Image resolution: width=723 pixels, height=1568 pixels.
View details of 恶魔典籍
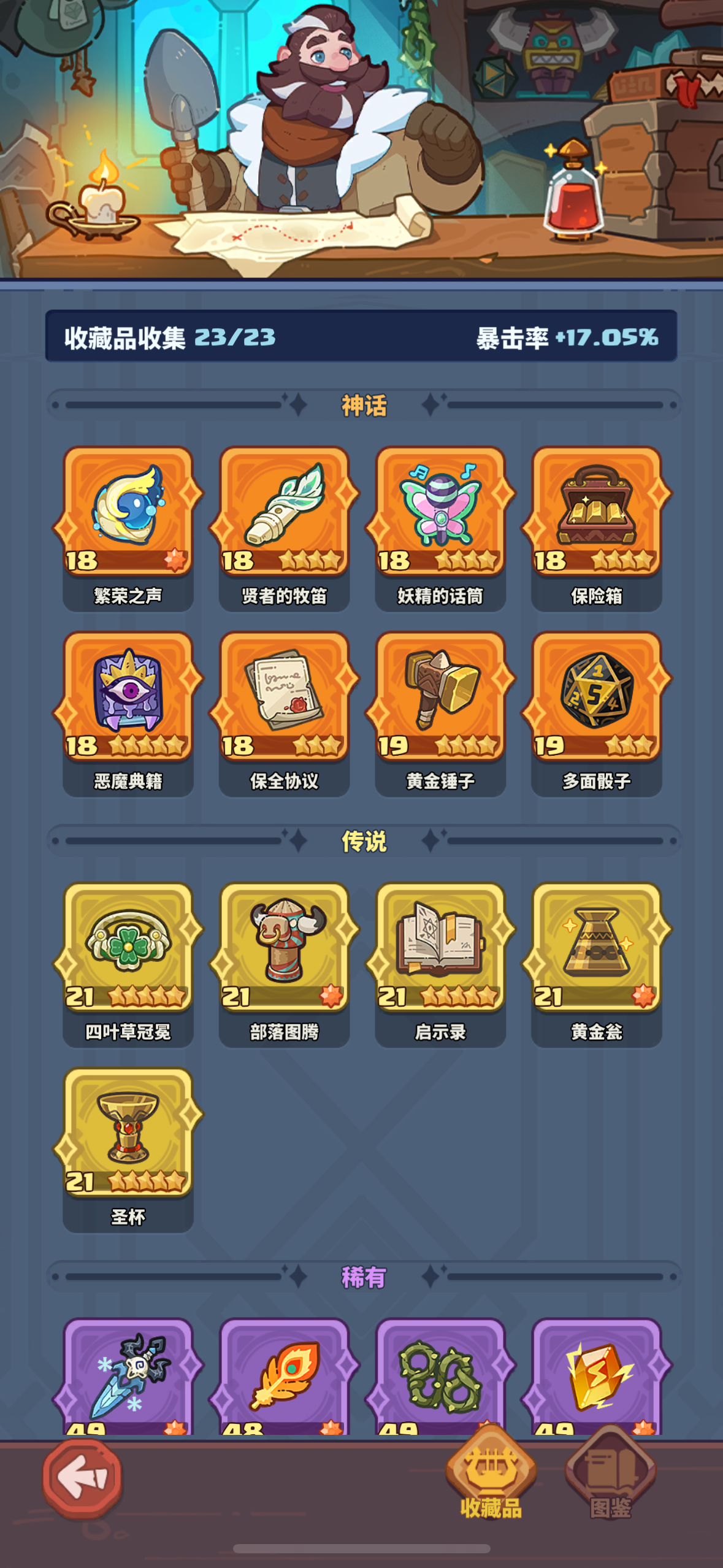(x=128, y=713)
